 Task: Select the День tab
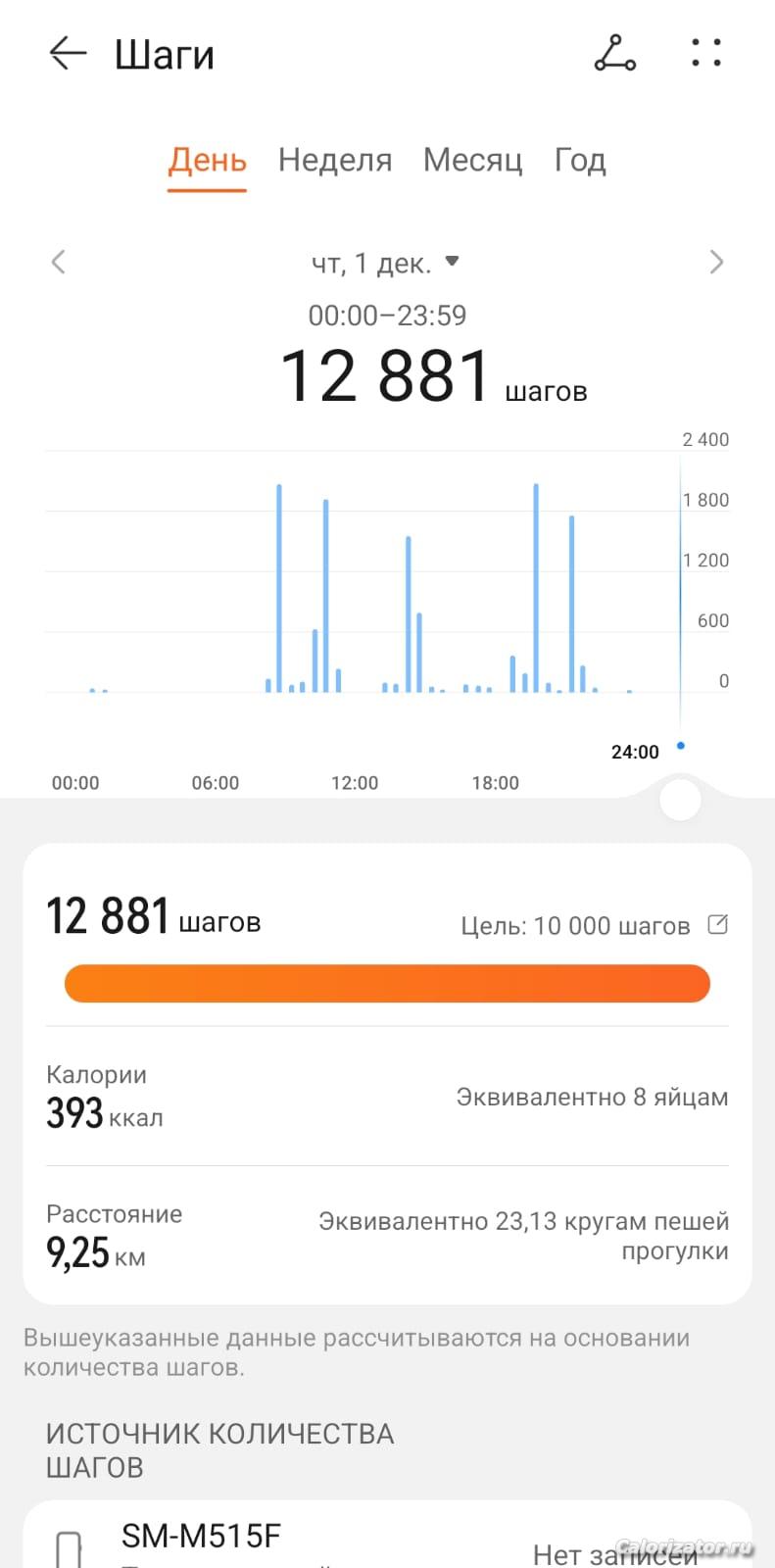(207, 160)
